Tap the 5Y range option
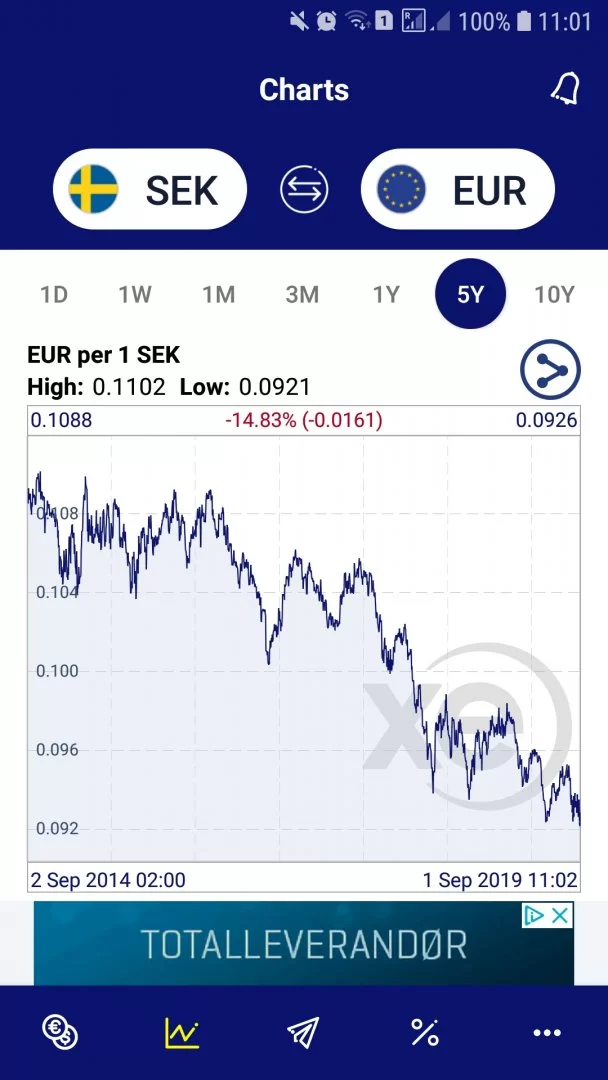Viewport: 608px width, 1080px height. [470, 294]
